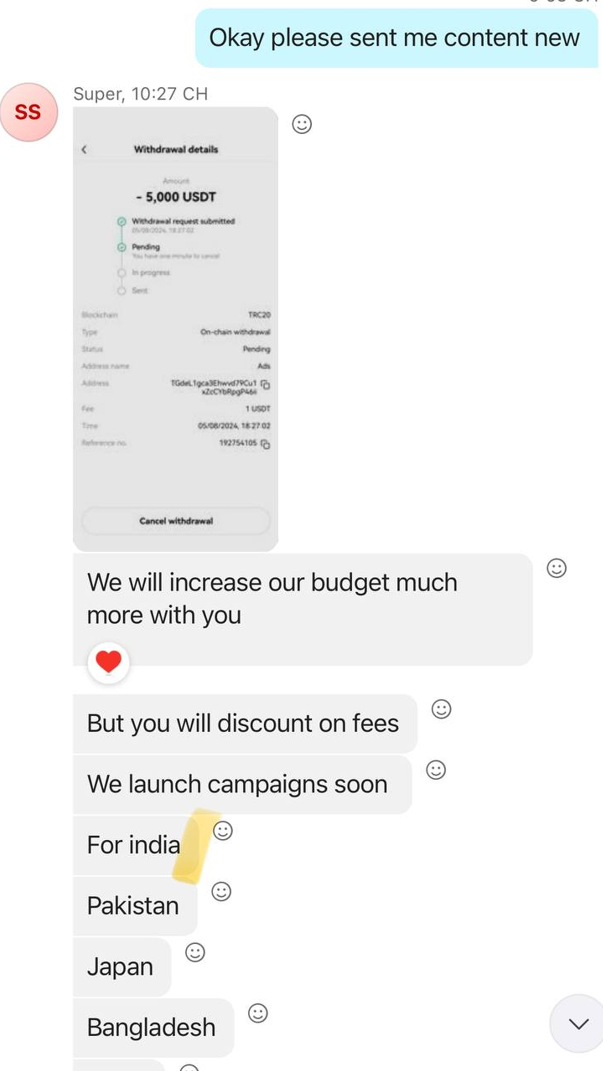The width and height of the screenshot is (603, 1071).
Task: Tap the heart reaction under the budget message
Action: [x=109, y=661]
